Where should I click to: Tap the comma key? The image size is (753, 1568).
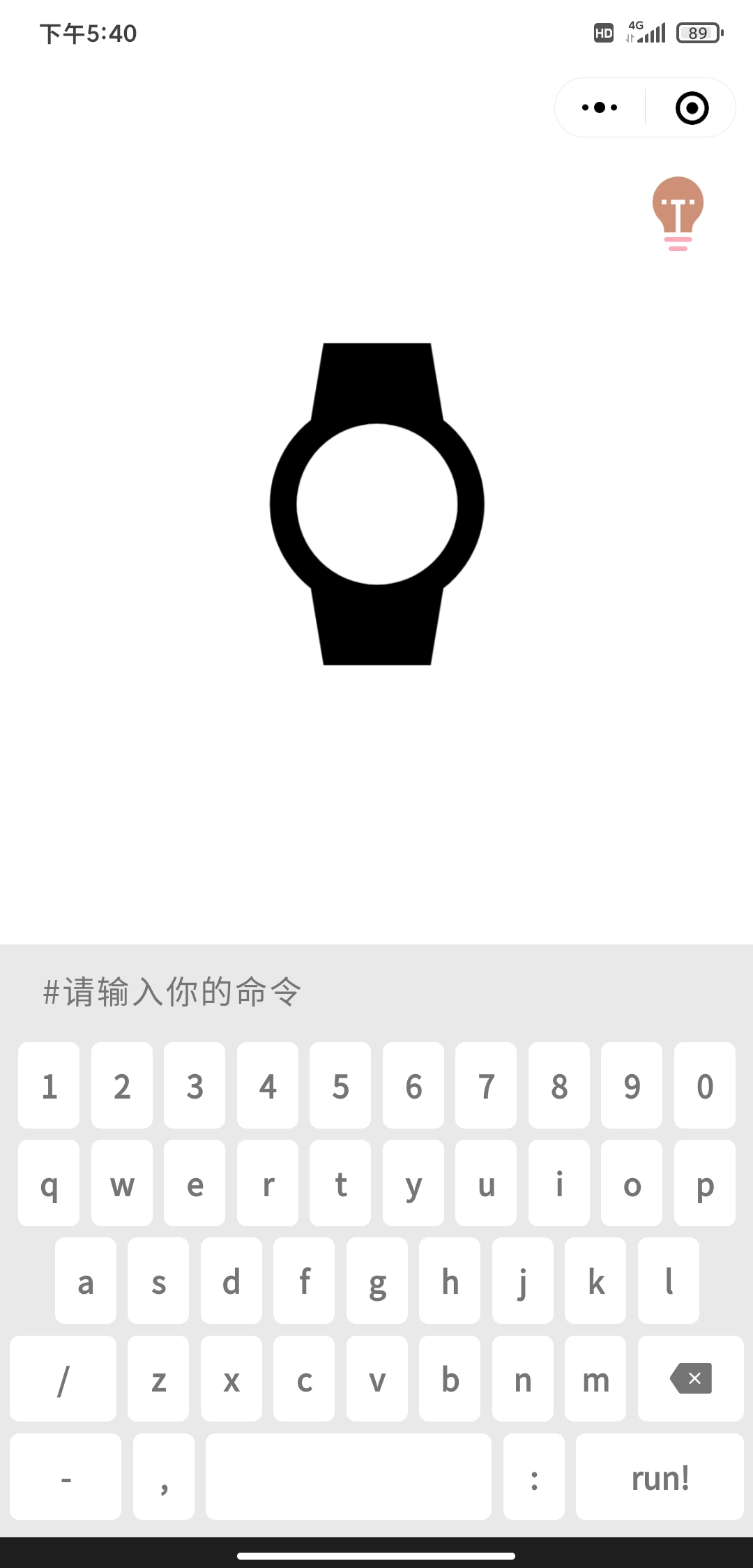[164, 1477]
